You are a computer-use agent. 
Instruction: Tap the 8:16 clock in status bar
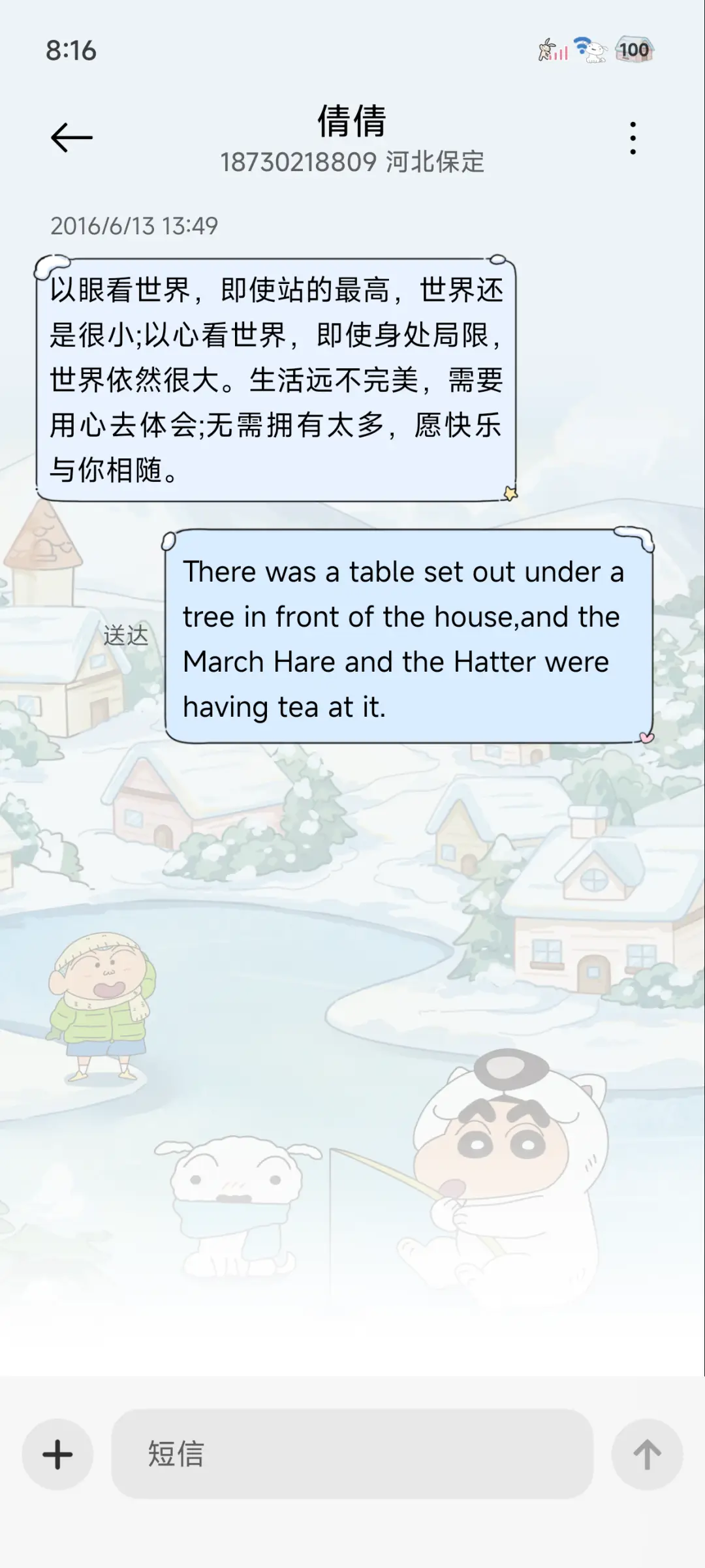72,49
